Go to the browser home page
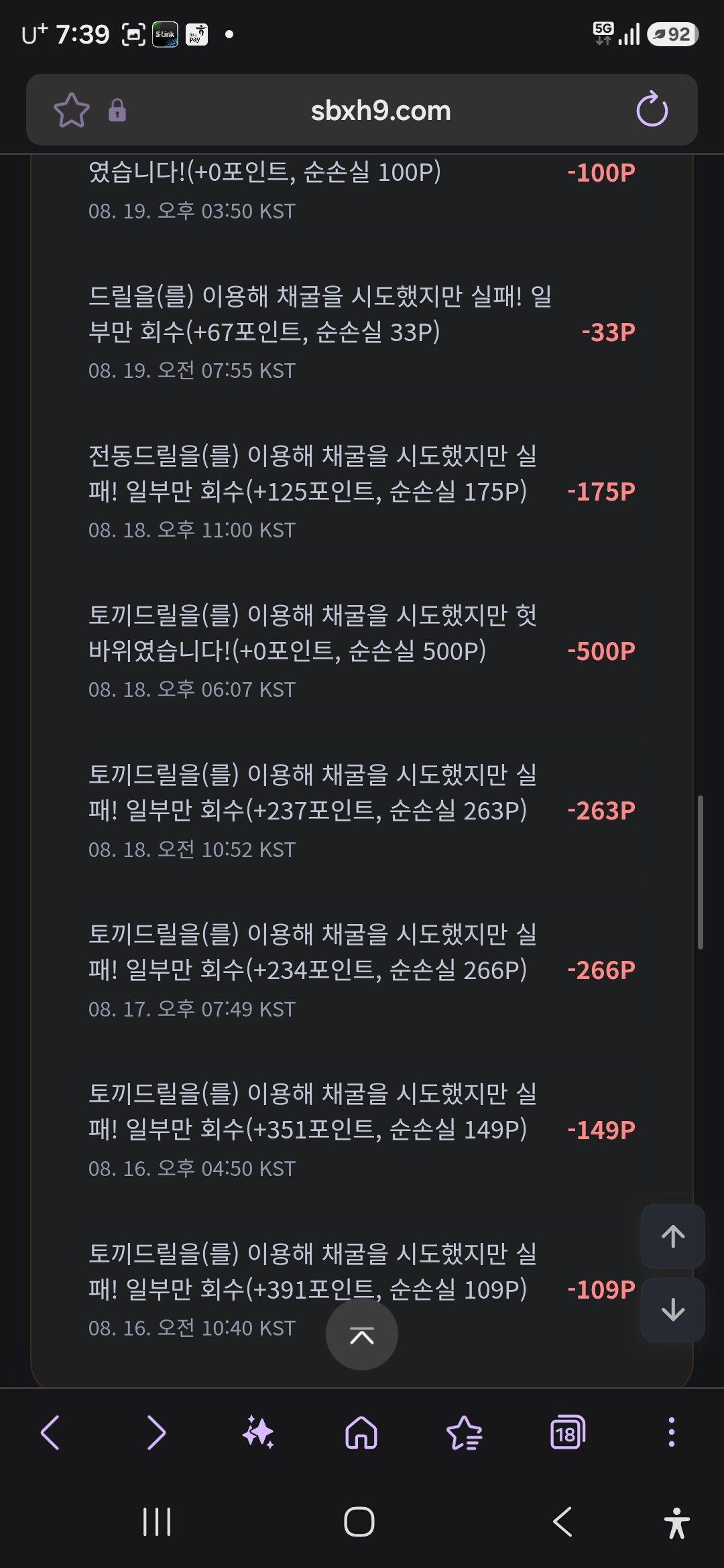 click(361, 1433)
